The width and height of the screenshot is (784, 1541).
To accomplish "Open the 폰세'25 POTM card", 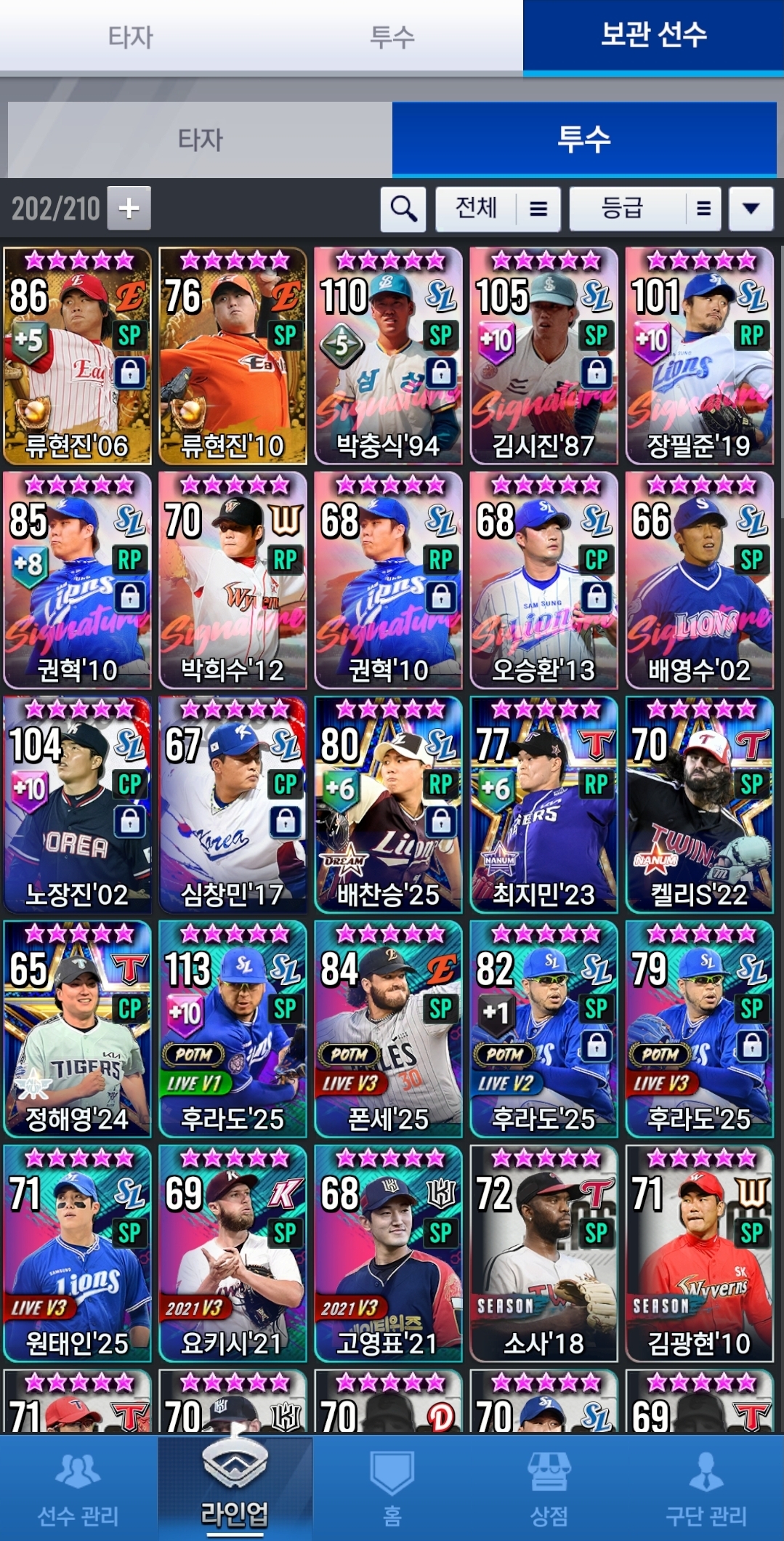I will tap(388, 1029).
